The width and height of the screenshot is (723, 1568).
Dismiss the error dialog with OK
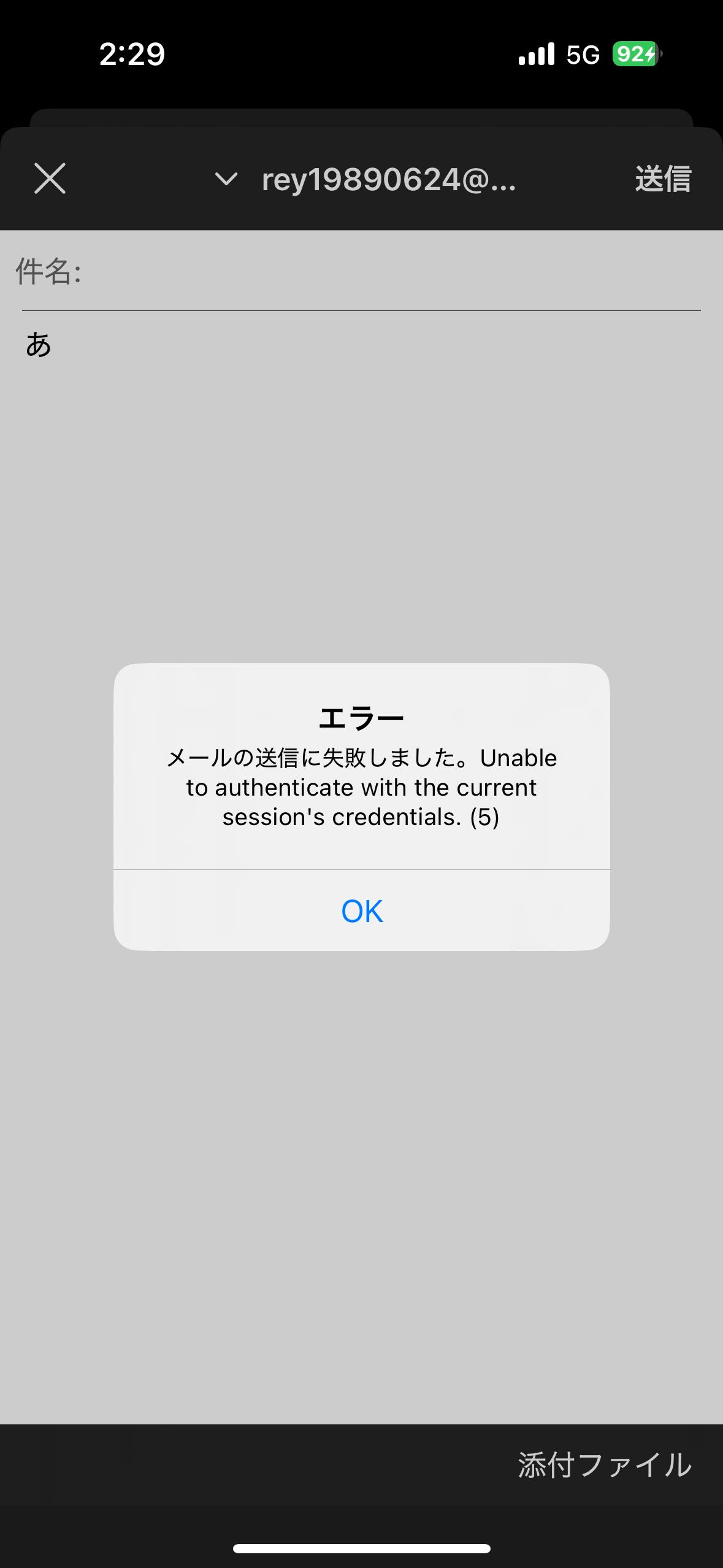pyautogui.click(x=362, y=911)
